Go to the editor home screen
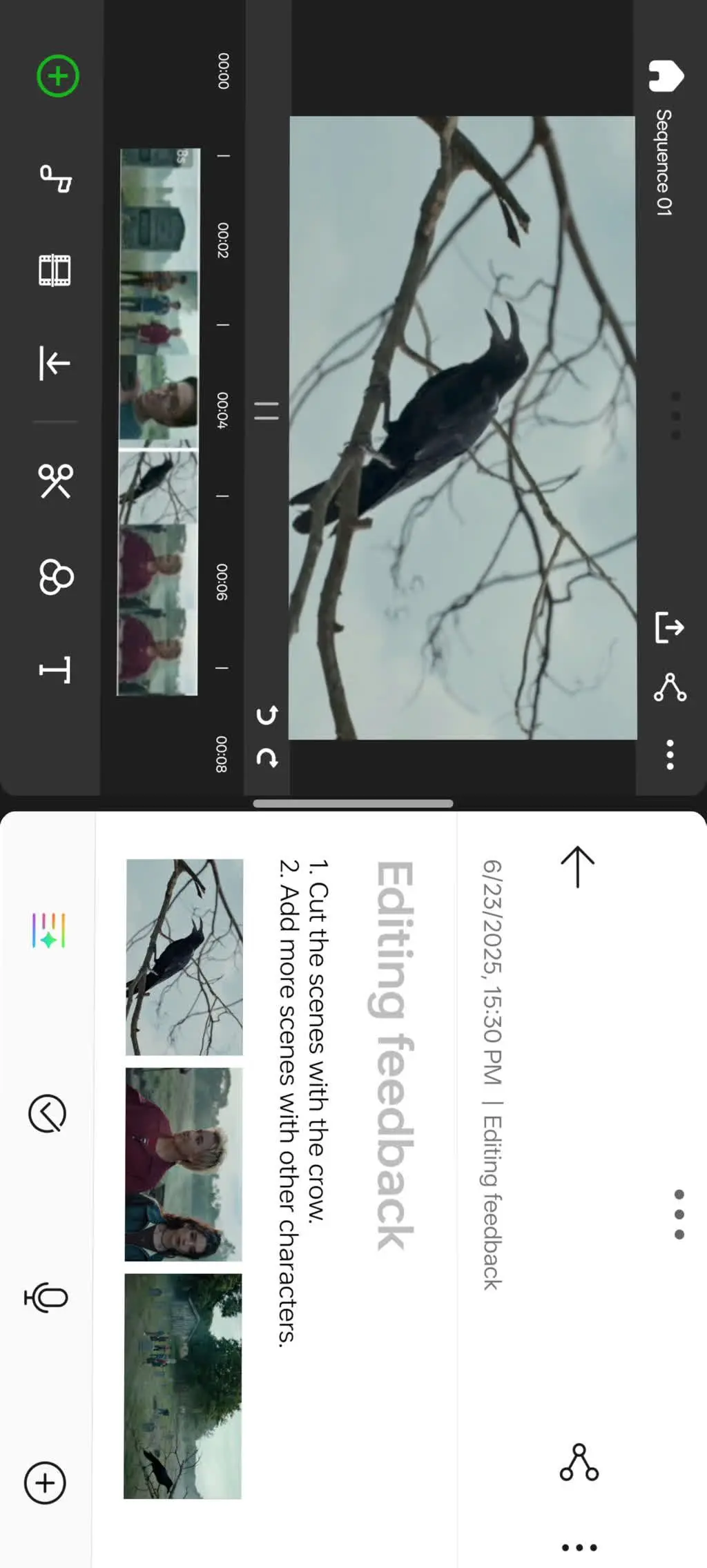 [666, 76]
